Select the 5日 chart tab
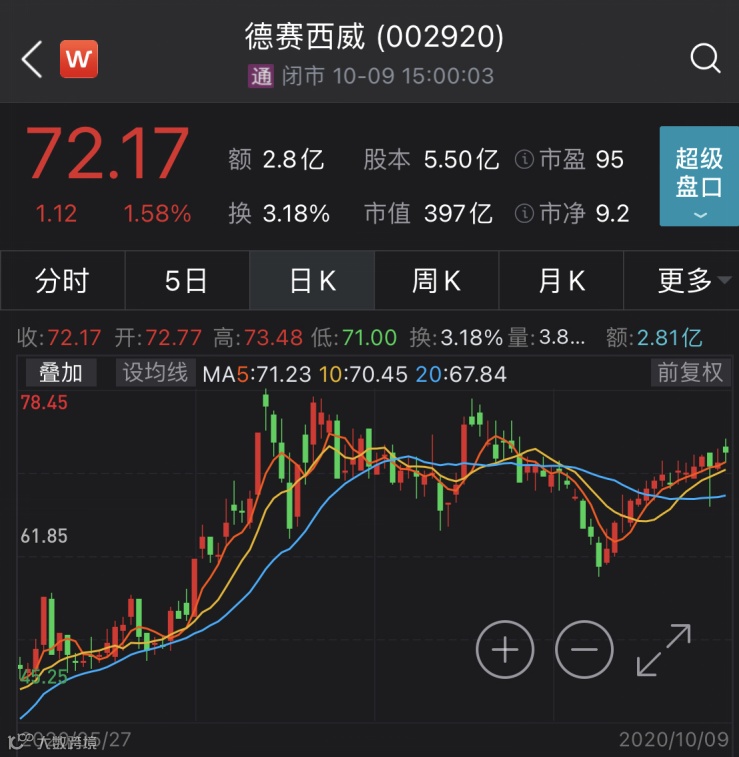This screenshot has width=739, height=757. coord(186,281)
